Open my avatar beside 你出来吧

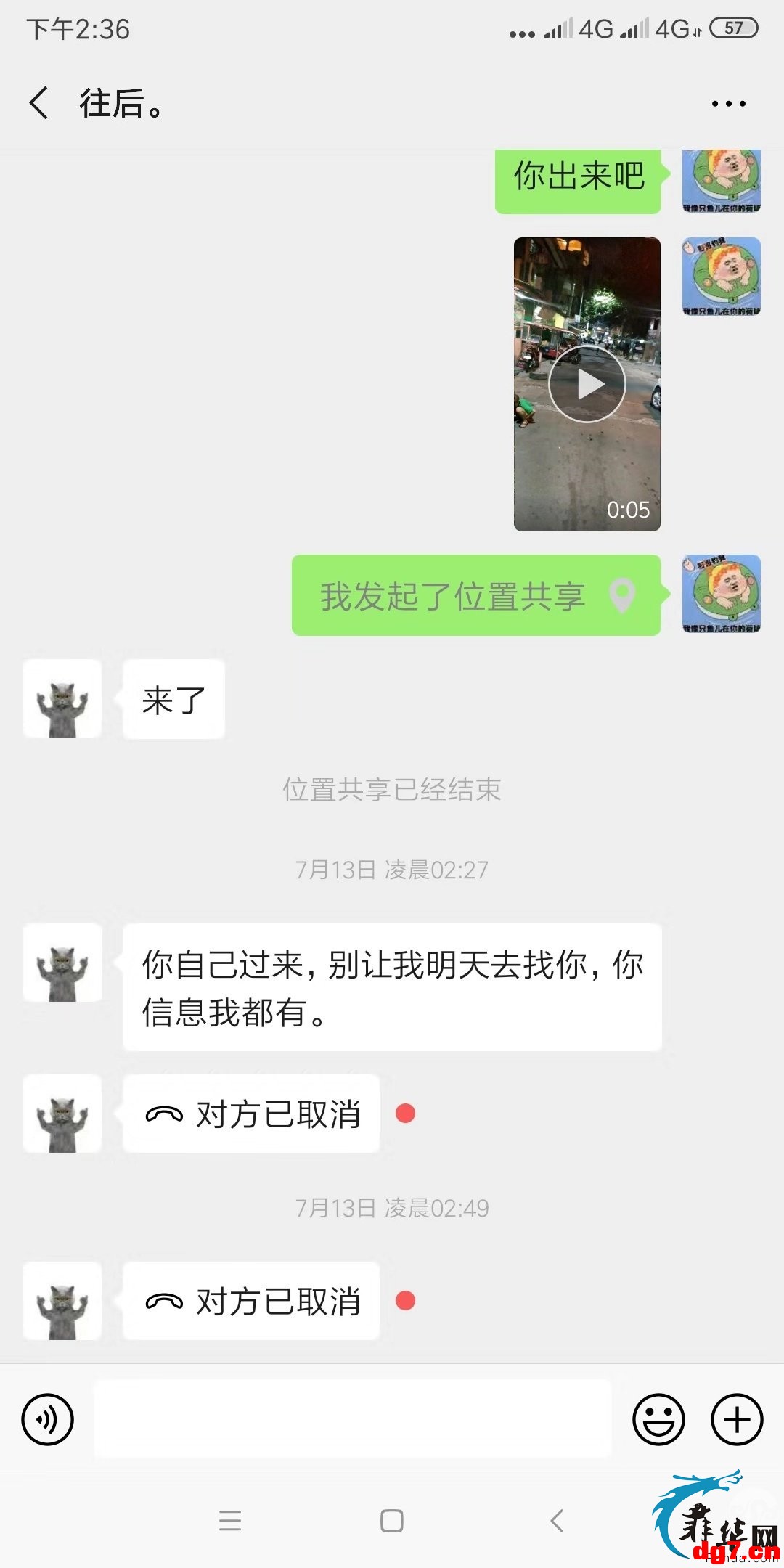[722, 181]
